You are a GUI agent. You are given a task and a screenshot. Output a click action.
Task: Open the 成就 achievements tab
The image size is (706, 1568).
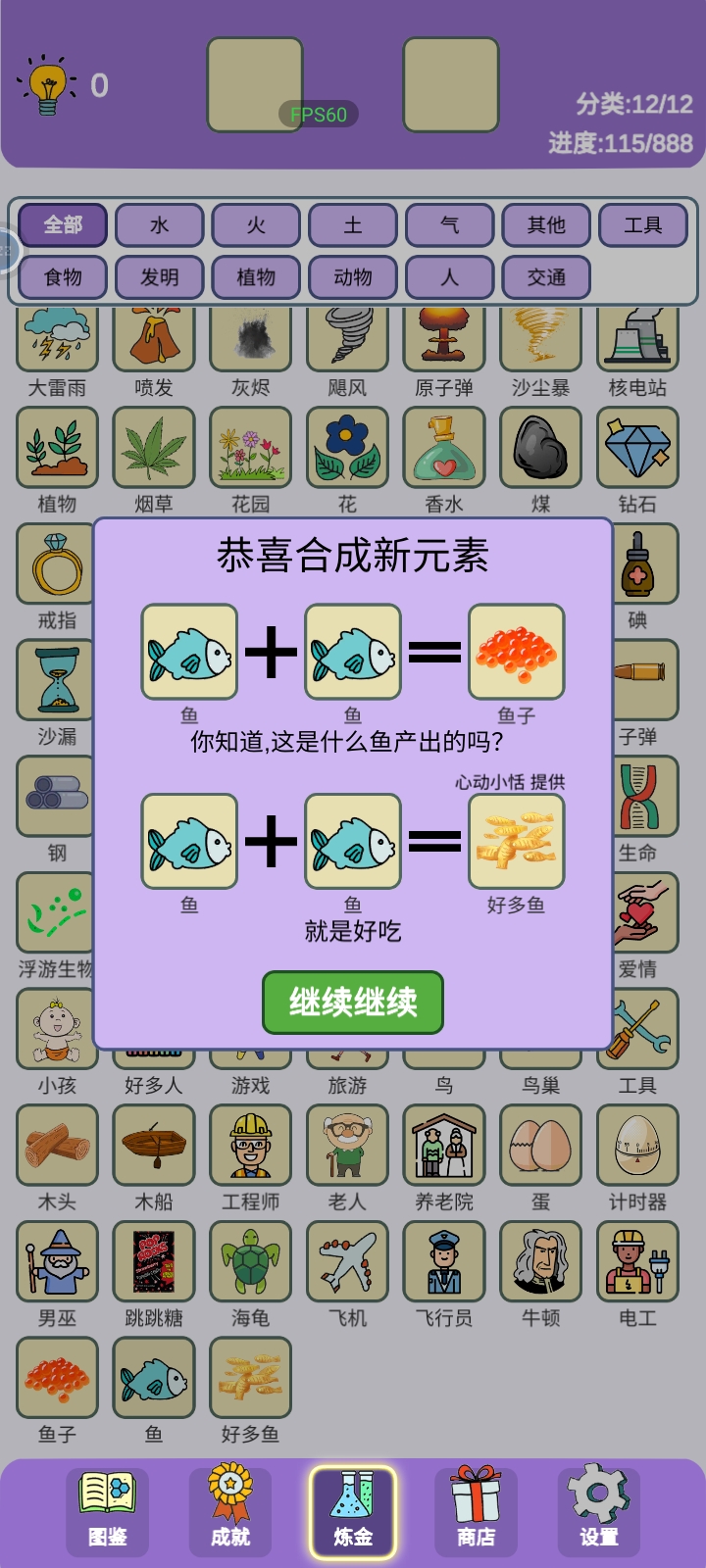tap(230, 1510)
